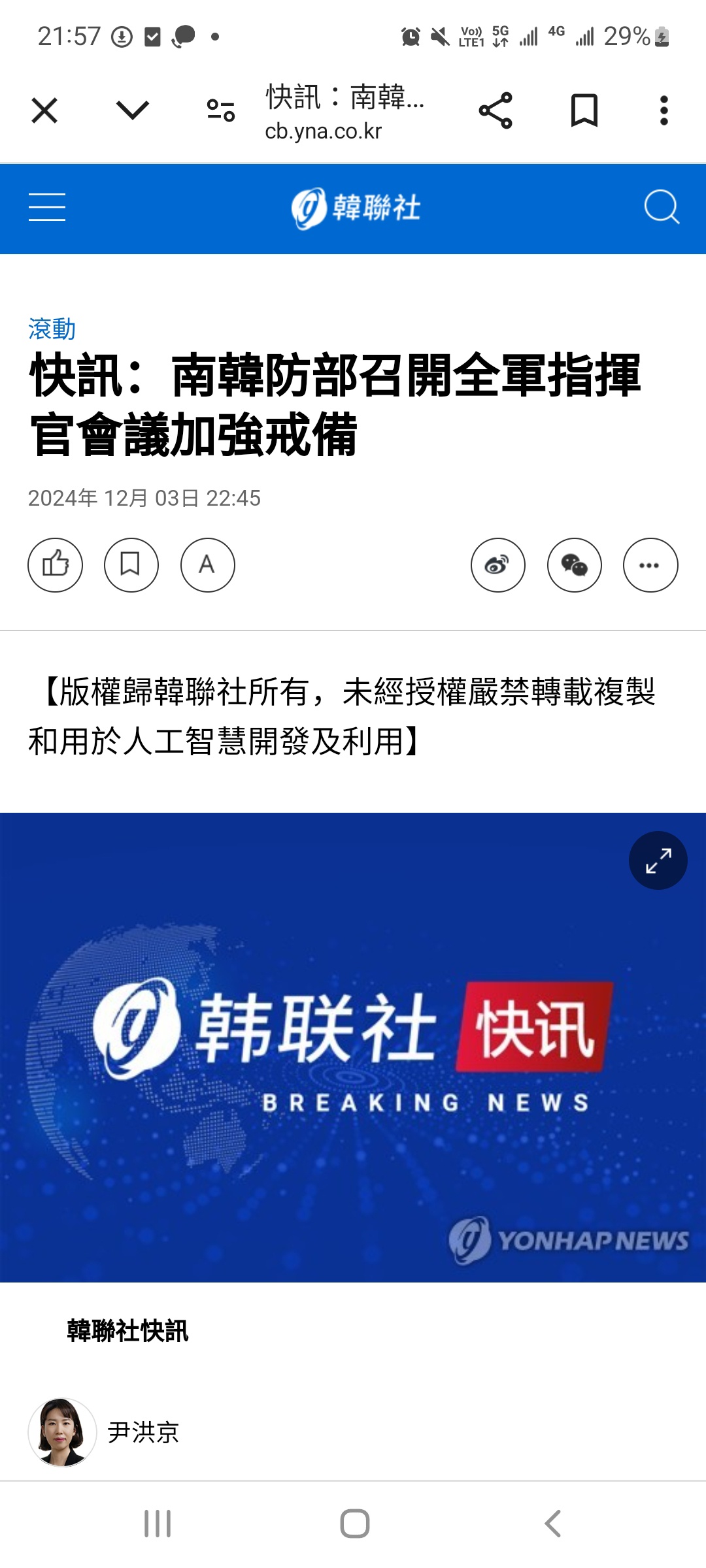
Task: Open the 滾動 category link
Action: 52,329
